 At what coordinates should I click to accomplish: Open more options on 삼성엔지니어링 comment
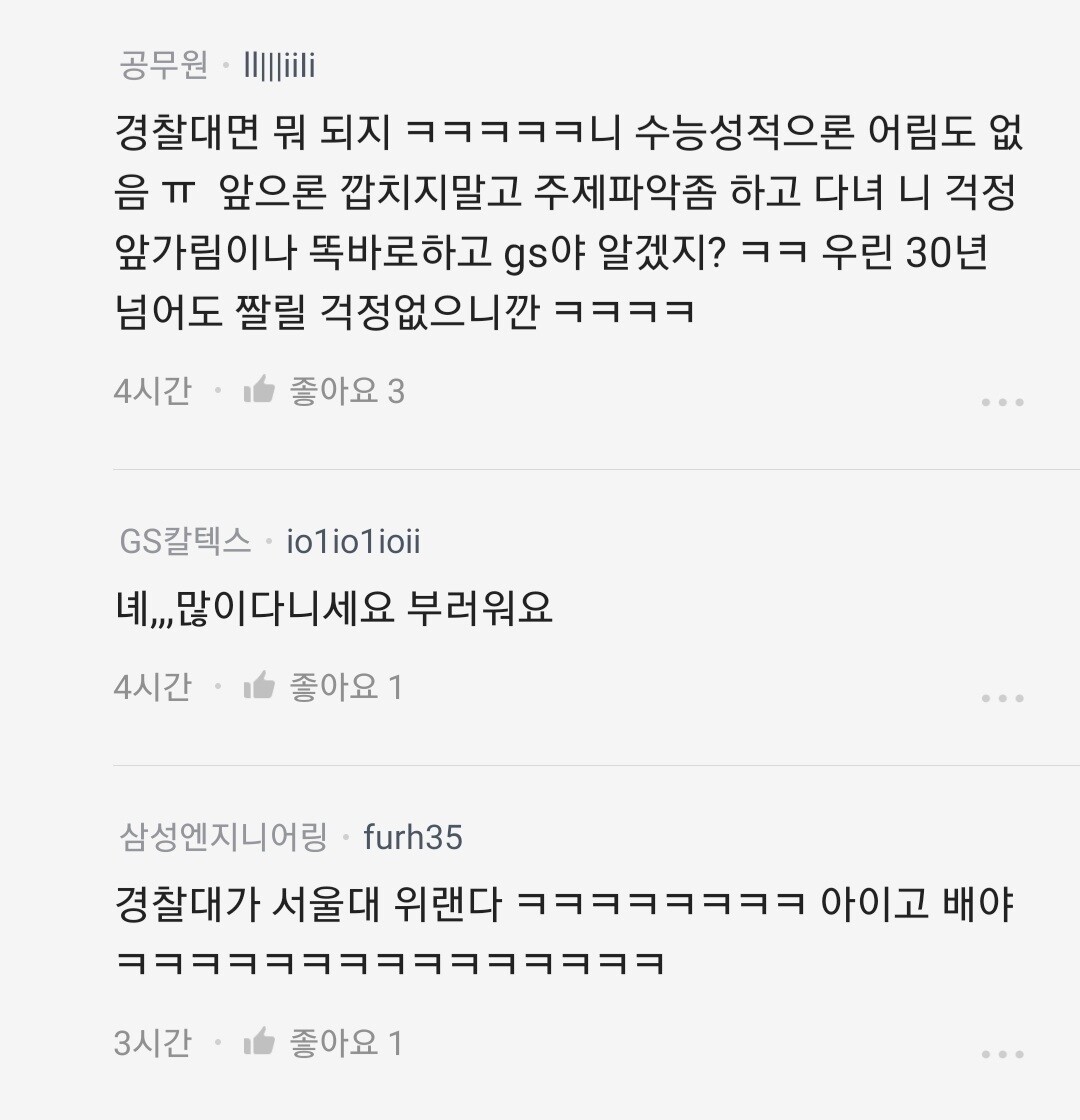1002,1054
